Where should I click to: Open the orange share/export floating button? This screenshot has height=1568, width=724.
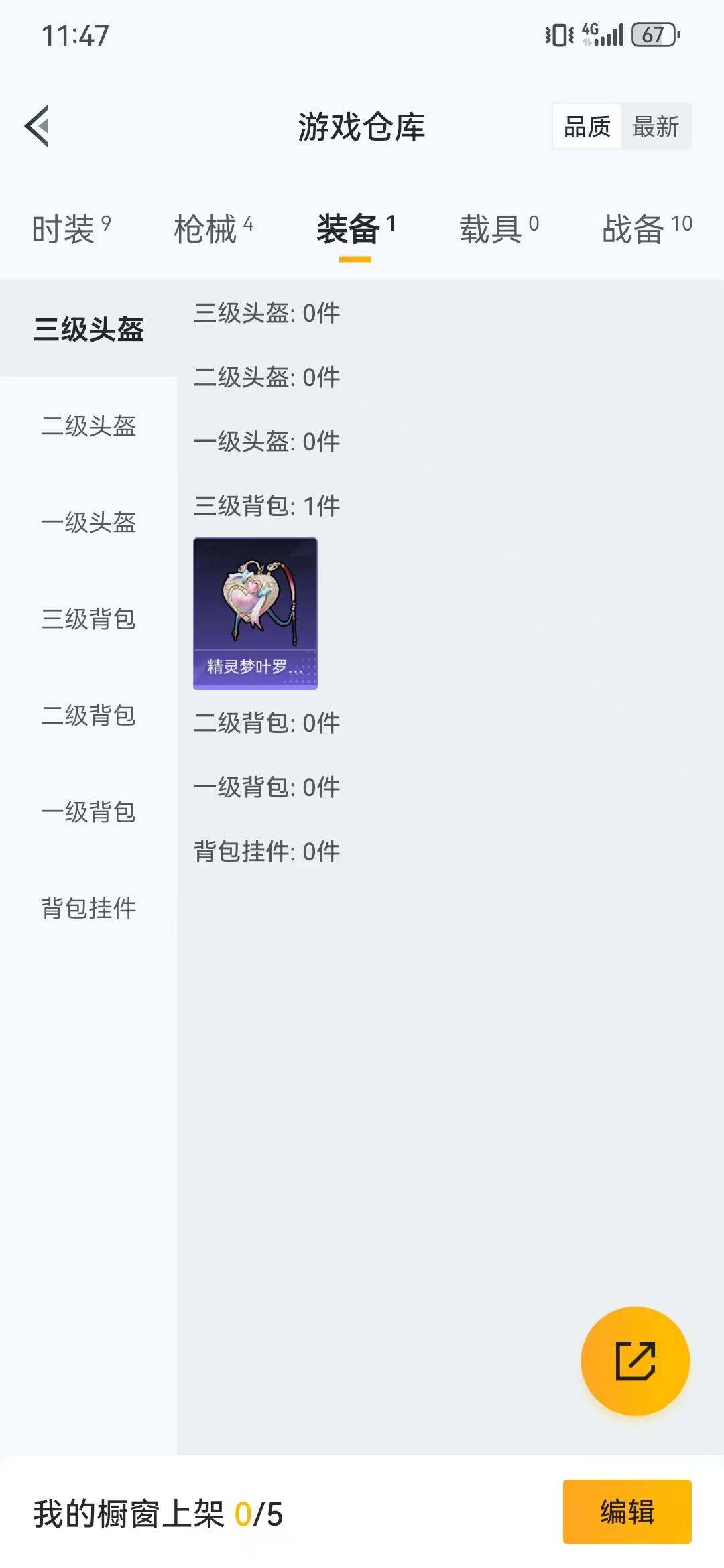pyautogui.click(x=636, y=1360)
